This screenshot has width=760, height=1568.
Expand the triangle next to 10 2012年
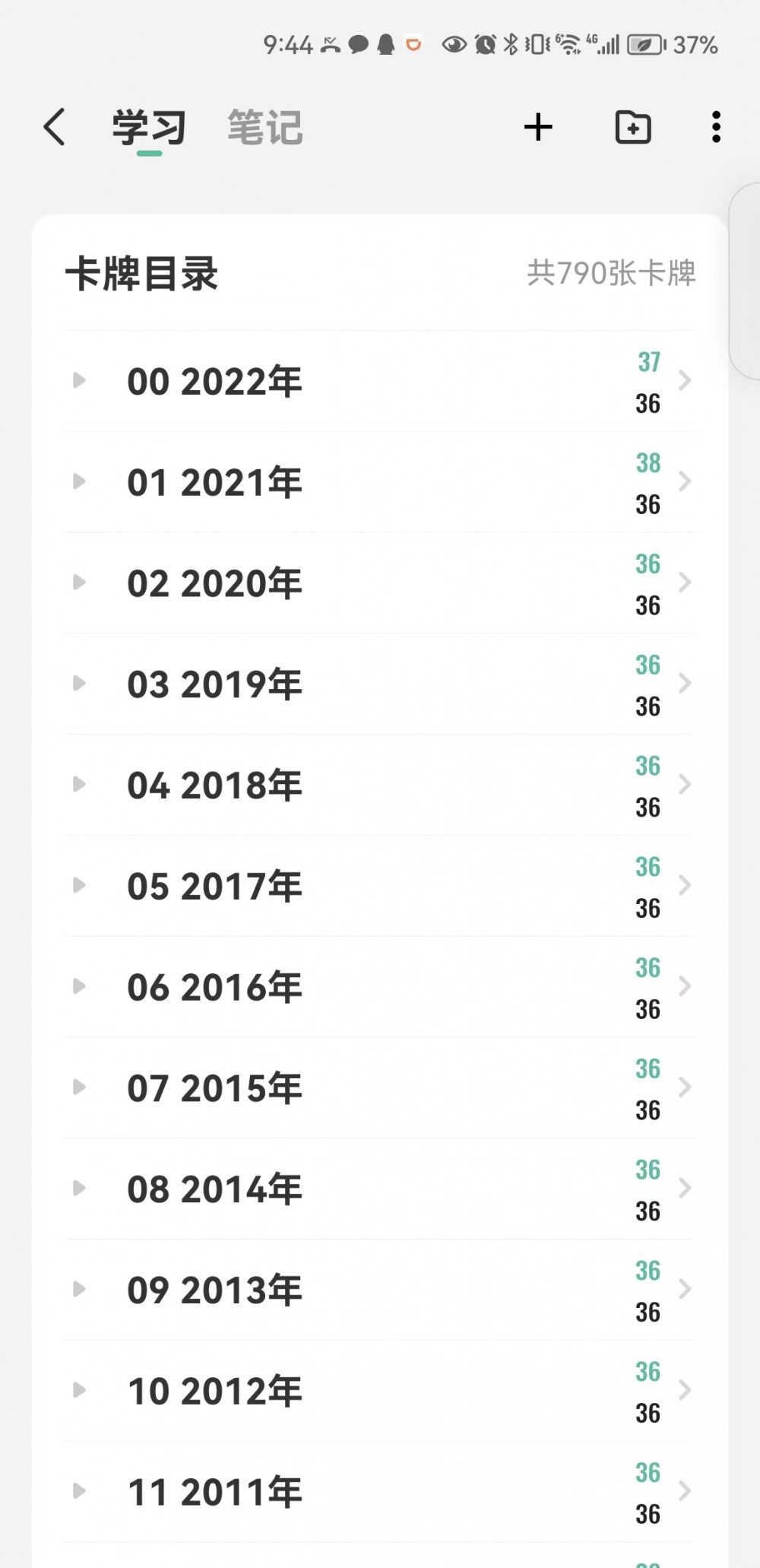pyautogui.click(x=79, y=1390)
